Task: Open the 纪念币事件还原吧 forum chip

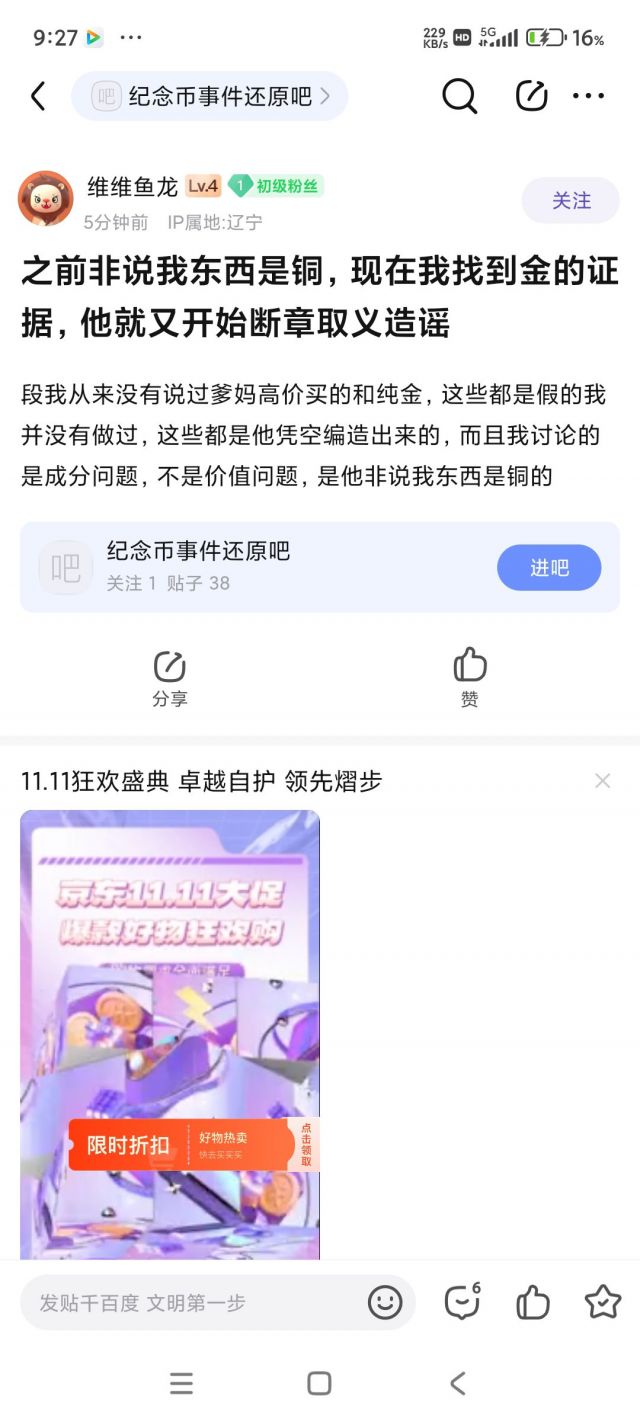Action: [x=210, y=97]
